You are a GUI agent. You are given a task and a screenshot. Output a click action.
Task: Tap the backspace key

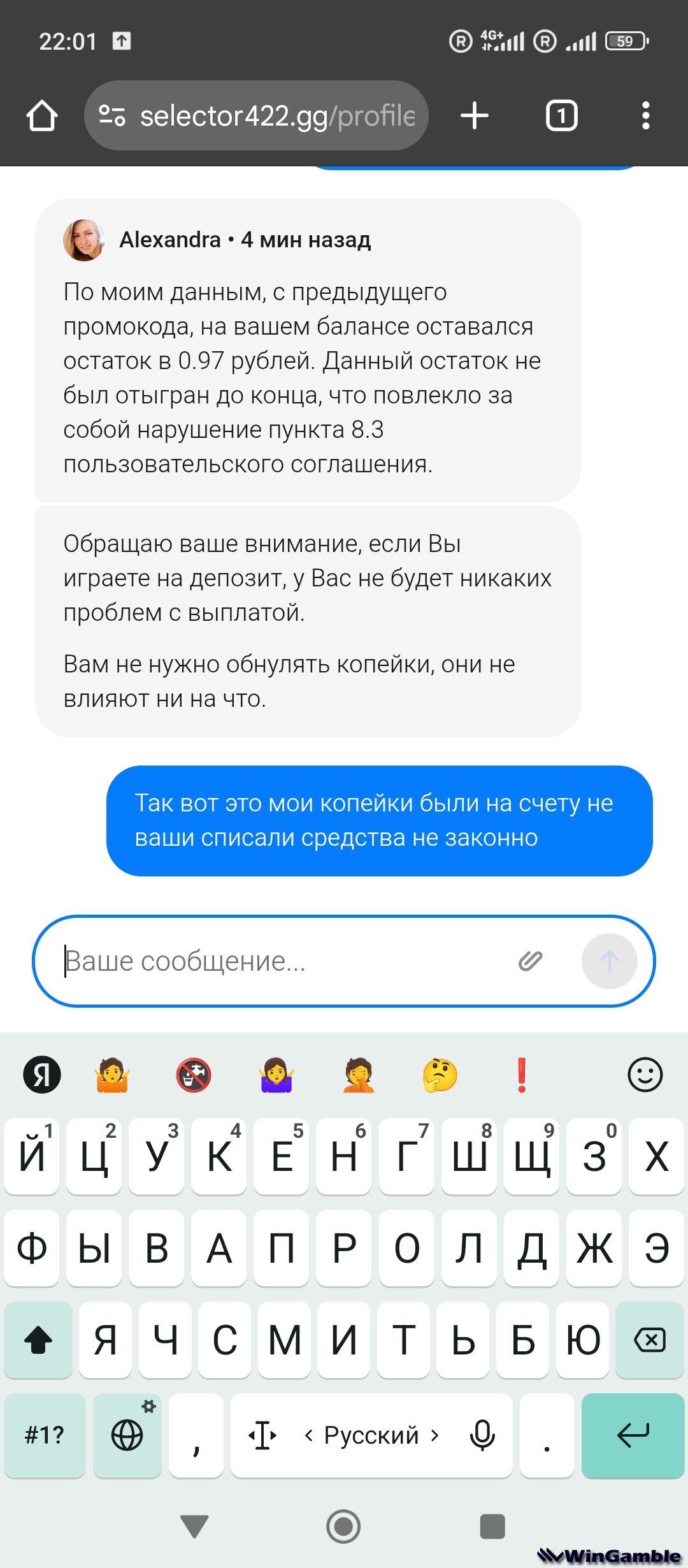pyautogui.click(x=650, y=1340)
